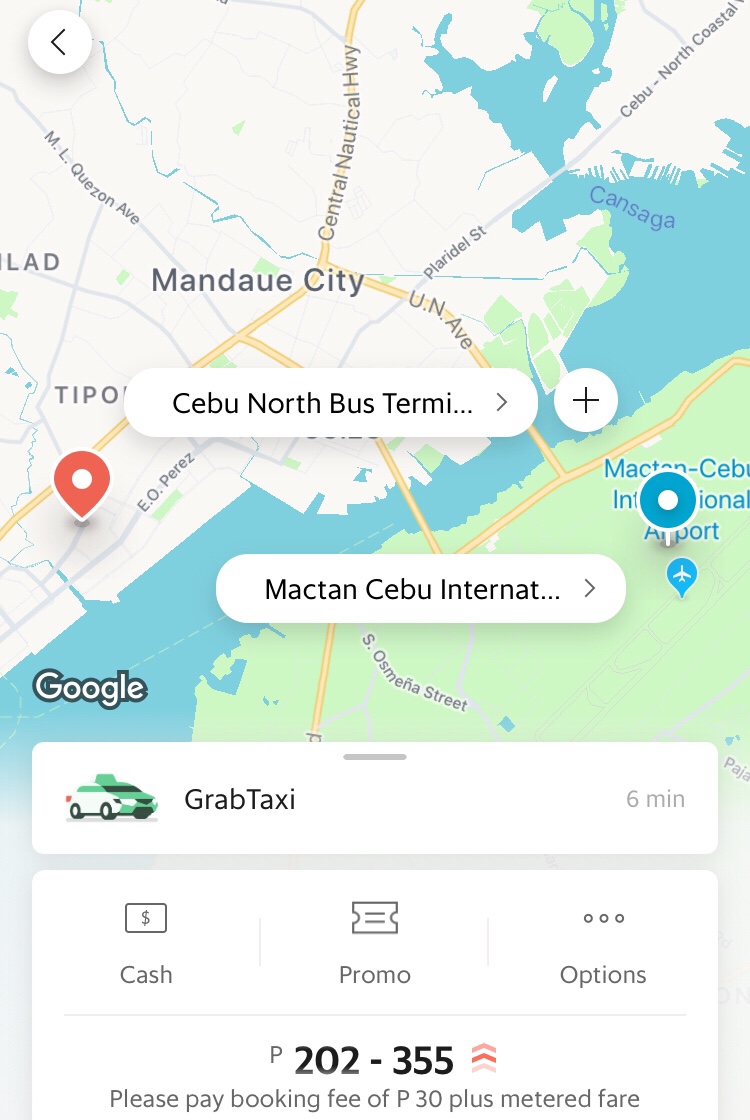Edit the Mactan Cebu International location
Image resolution: width=750 pixels, height=1120 pixels.
click(420, 589)
